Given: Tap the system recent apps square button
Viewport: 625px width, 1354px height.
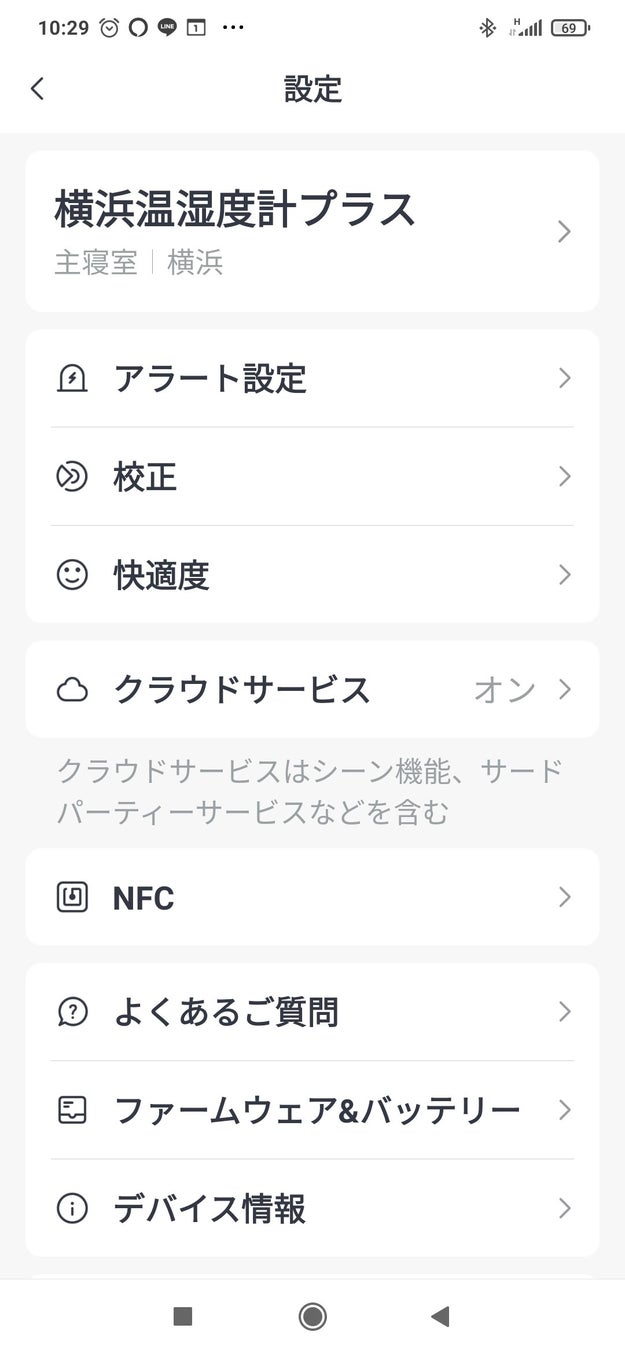Looking at the screenshot, I should click(182, 1316).
